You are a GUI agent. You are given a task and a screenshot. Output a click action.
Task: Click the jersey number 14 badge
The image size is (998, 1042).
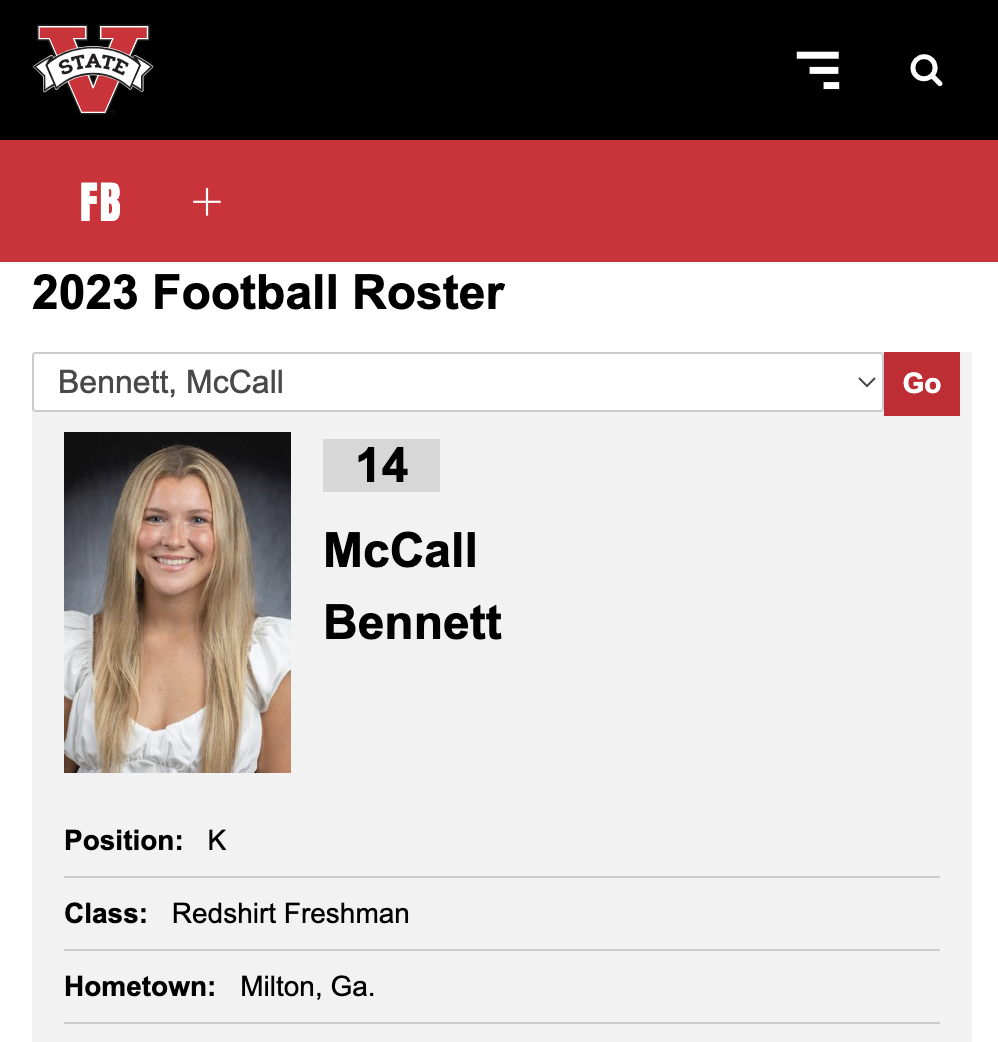(x=380, y=465)
